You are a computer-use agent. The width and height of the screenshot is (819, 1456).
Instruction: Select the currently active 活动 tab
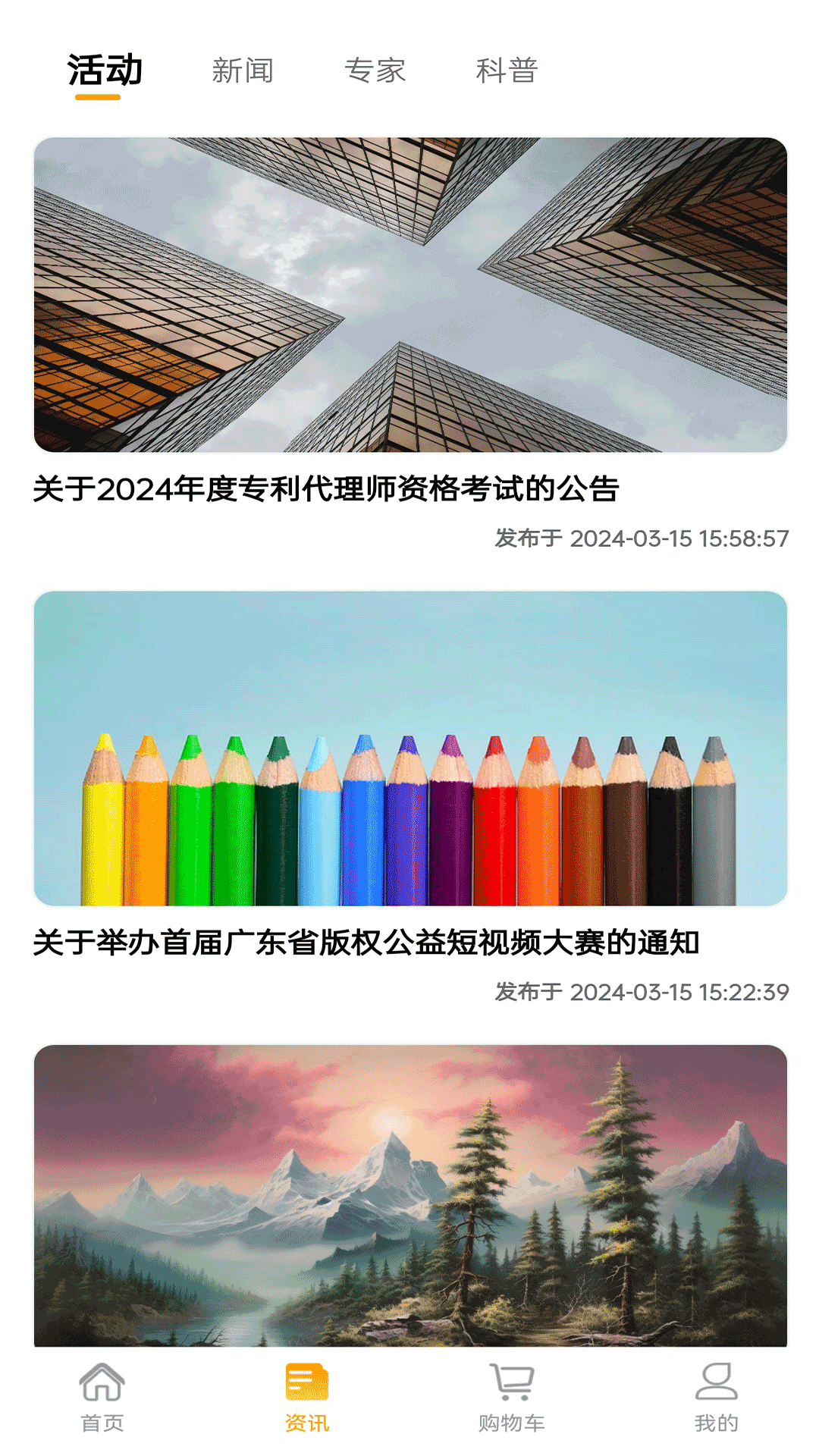pos(104,71)
